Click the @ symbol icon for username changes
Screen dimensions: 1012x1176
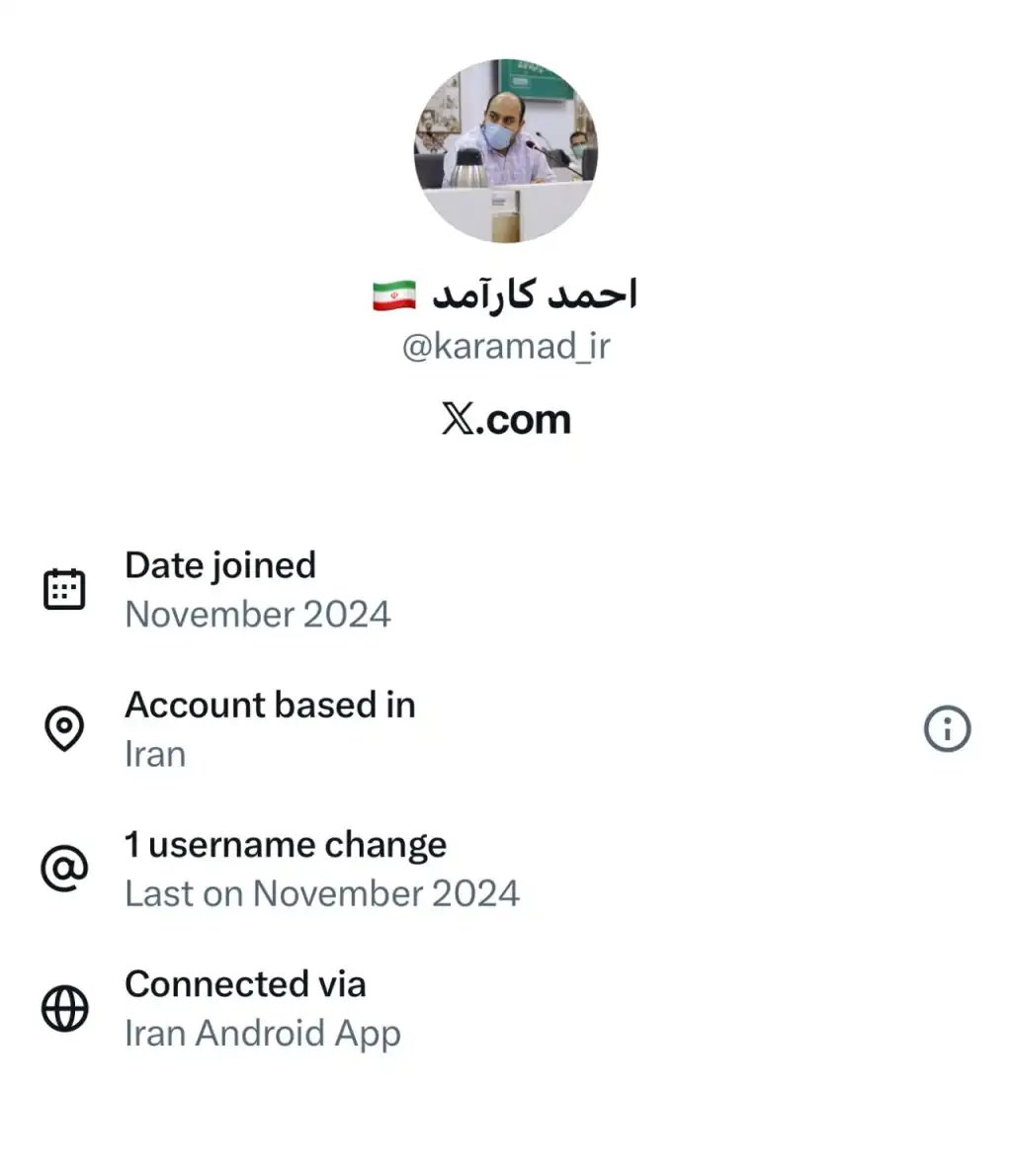[64, 868]
